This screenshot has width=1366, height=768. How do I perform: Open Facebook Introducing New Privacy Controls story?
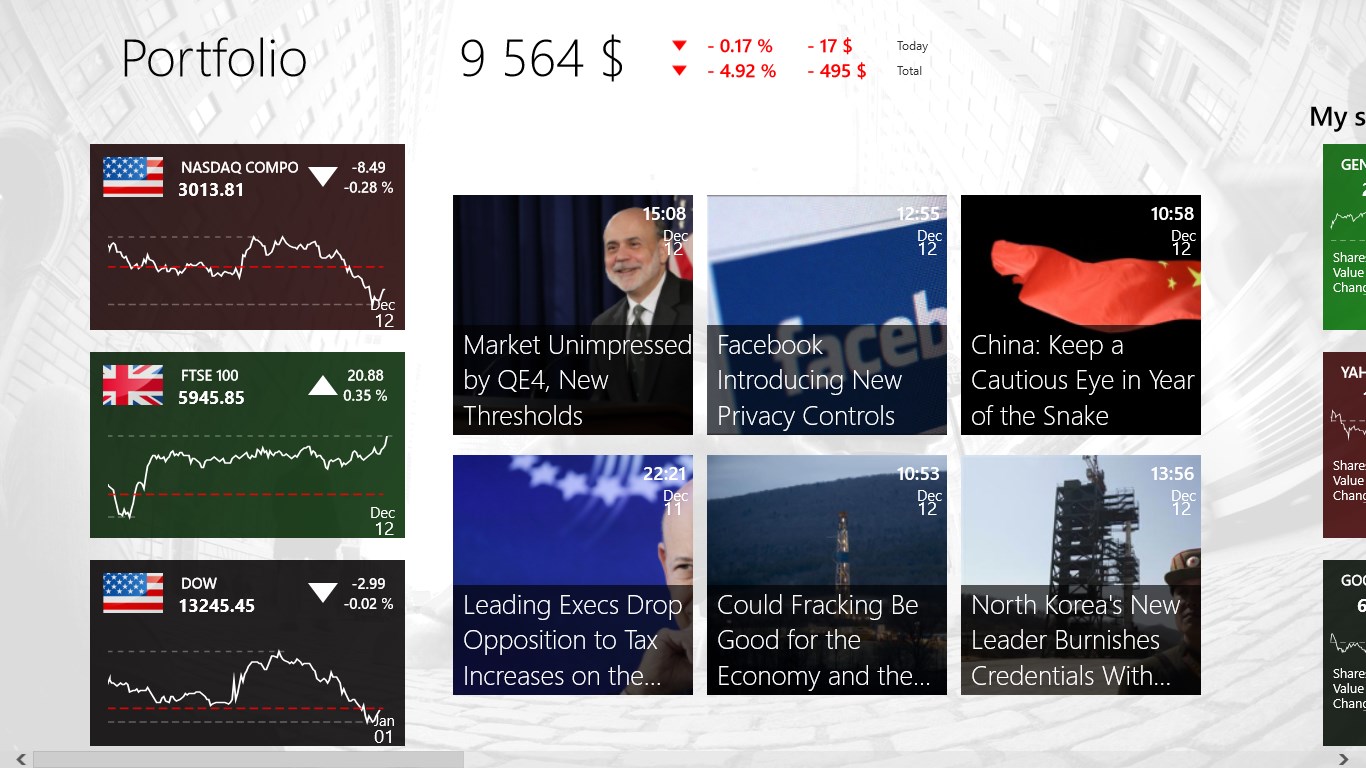826,315
